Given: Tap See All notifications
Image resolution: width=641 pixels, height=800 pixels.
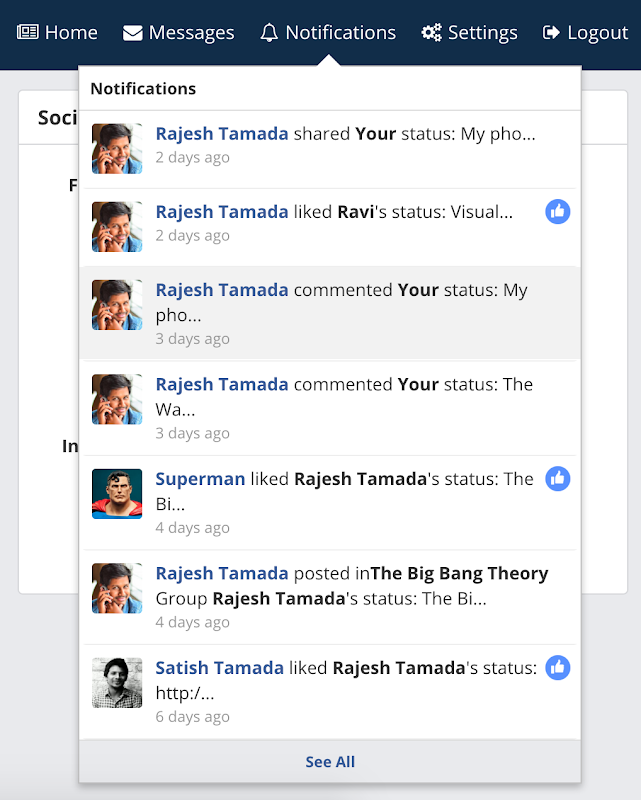Looking at the screenshot, I should [x=330, y=762].
